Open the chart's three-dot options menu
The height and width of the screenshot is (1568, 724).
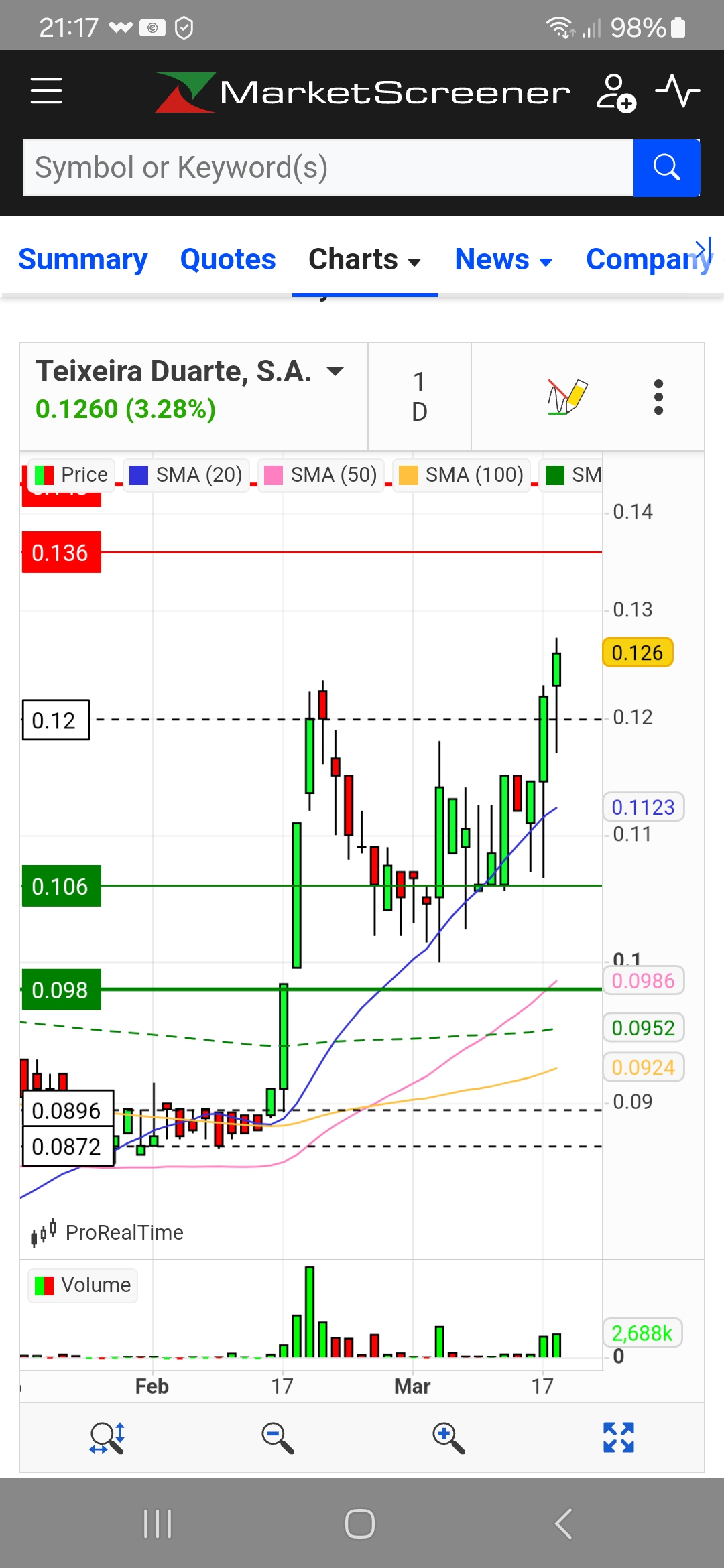point(658,397)
